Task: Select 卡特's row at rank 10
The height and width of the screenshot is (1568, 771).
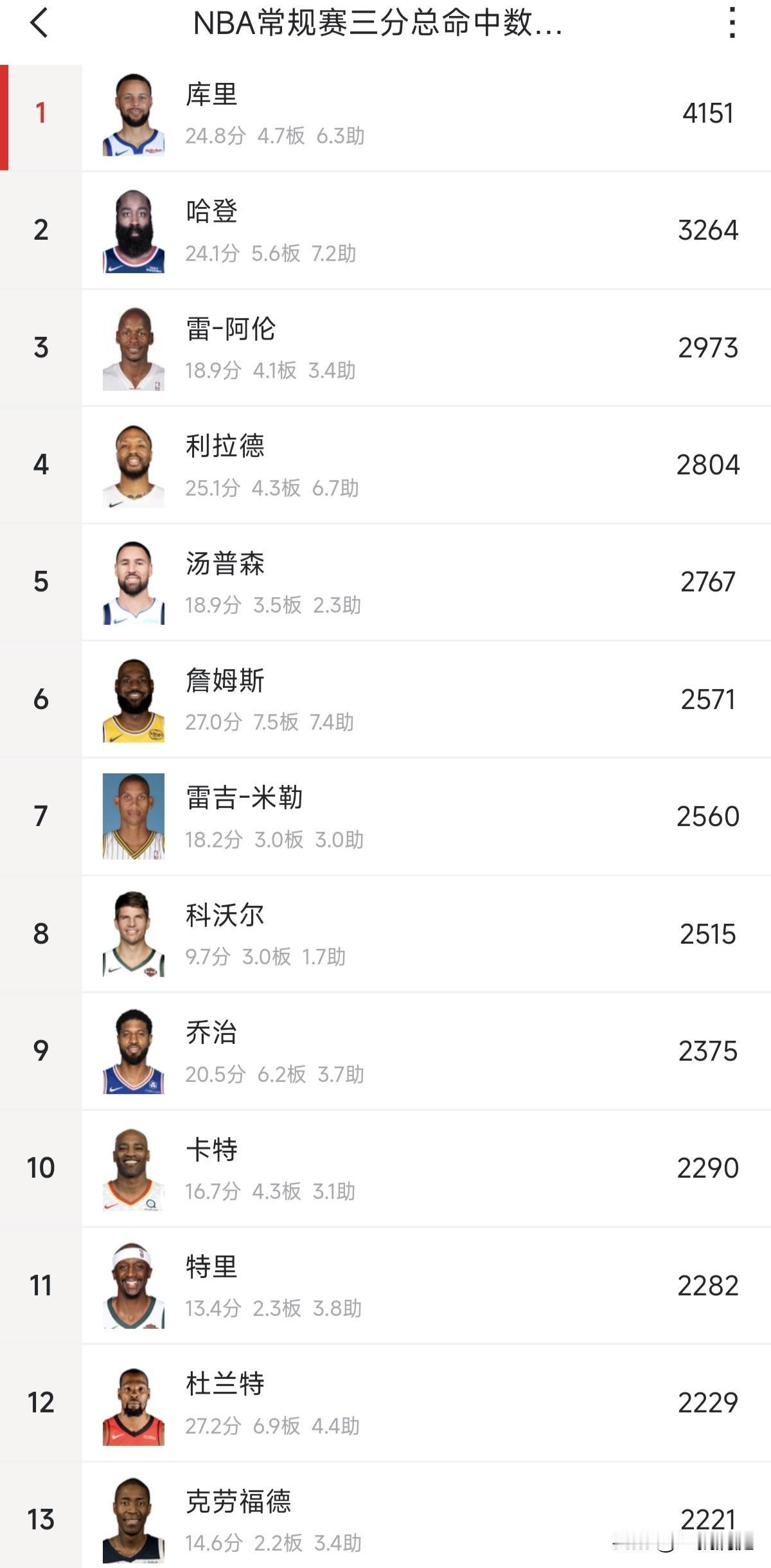Action: (385, 1168)
